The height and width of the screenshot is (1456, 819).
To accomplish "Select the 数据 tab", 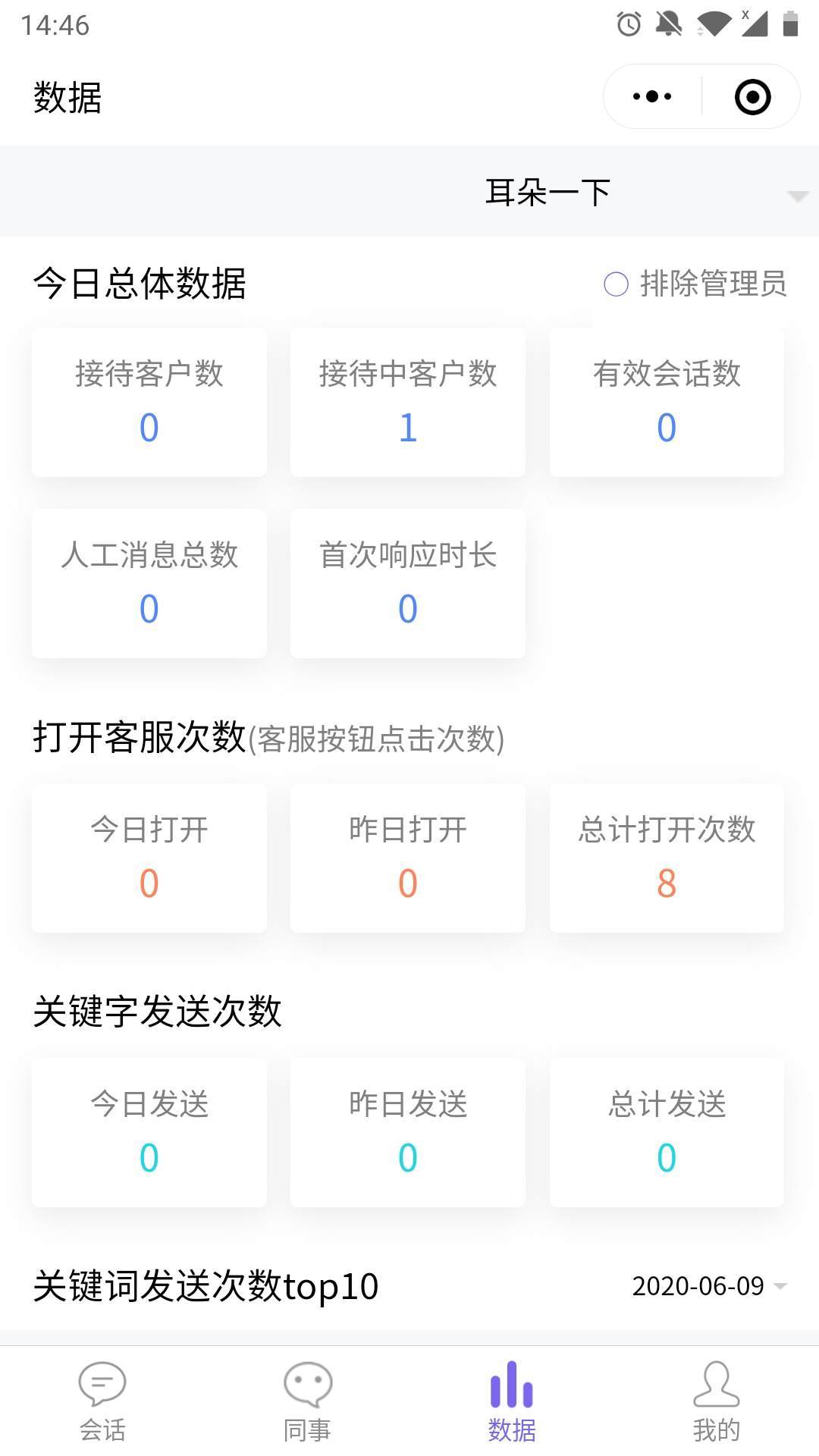I will [x=512, y=1401].
